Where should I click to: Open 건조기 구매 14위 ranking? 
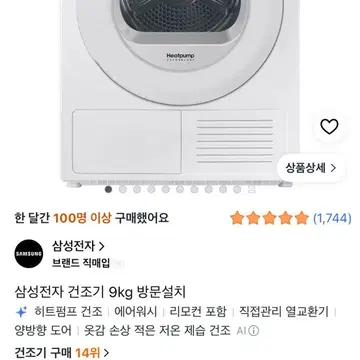(x=62, y=352)
